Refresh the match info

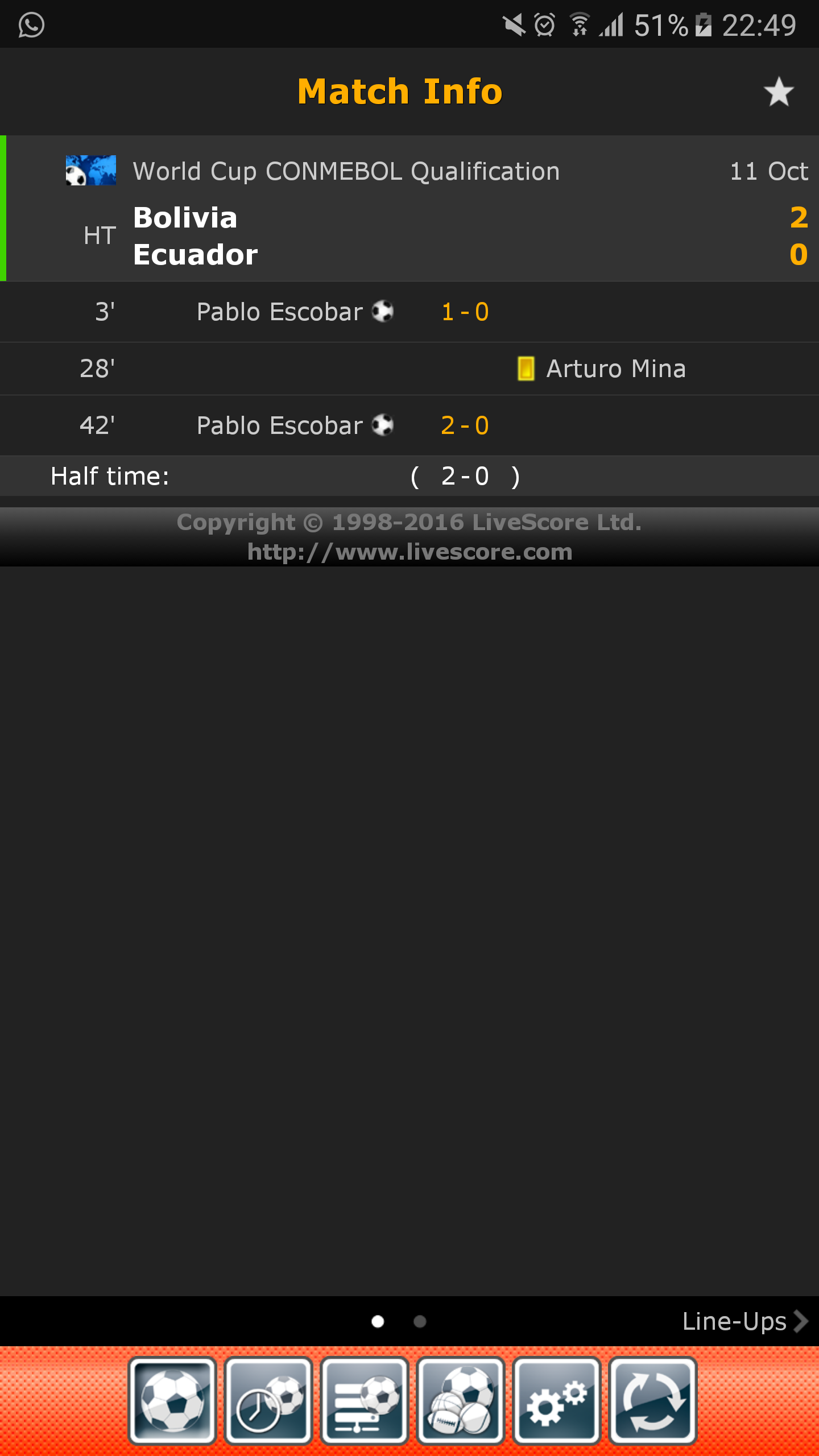click(x=653, y=1400)
